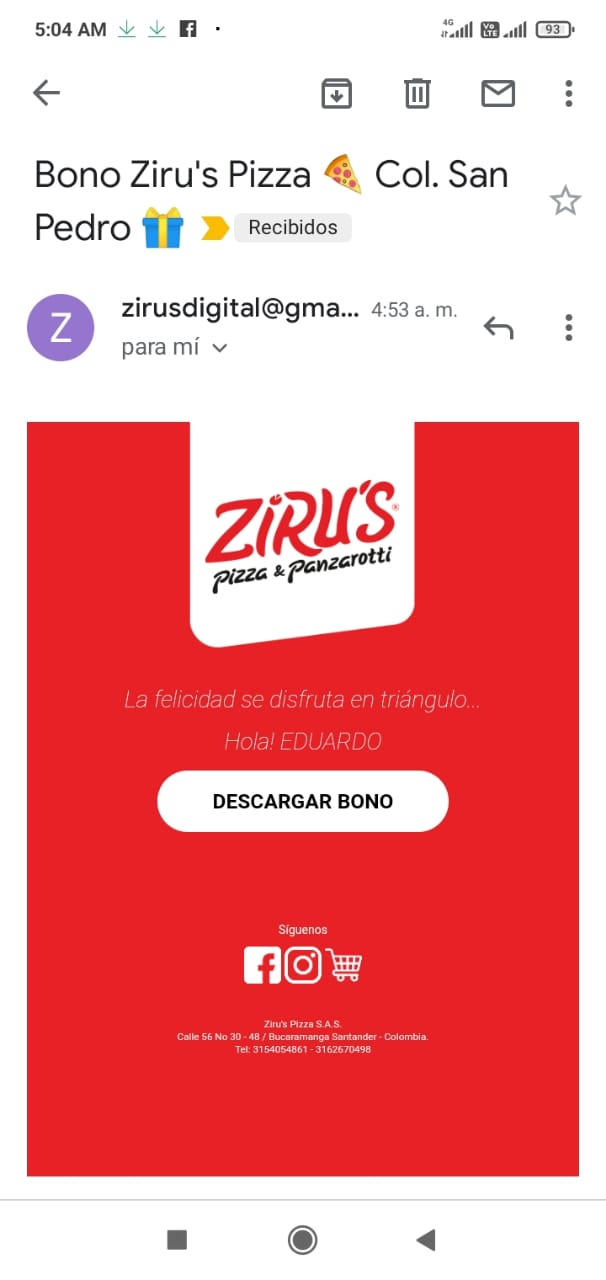Screen dimensions: 606x1280
Task: Archive this email
Action: [337, 94]
